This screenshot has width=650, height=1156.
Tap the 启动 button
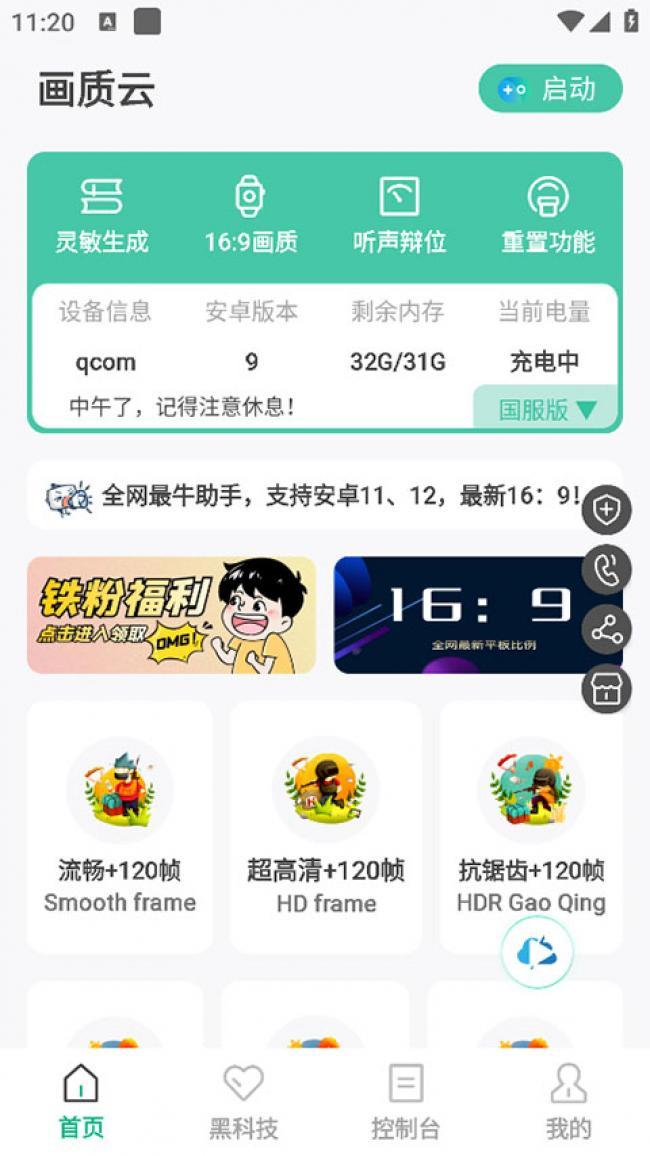click(550, 89)
